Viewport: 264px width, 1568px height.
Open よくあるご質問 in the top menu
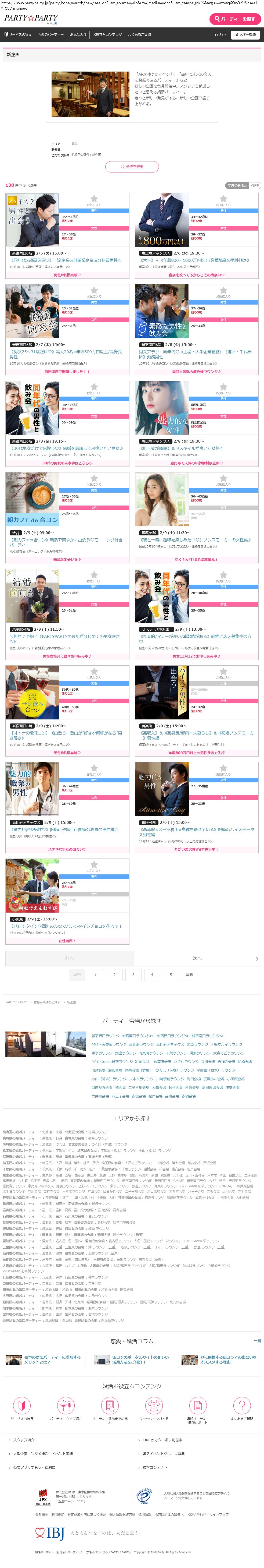(x=139, y=35)
